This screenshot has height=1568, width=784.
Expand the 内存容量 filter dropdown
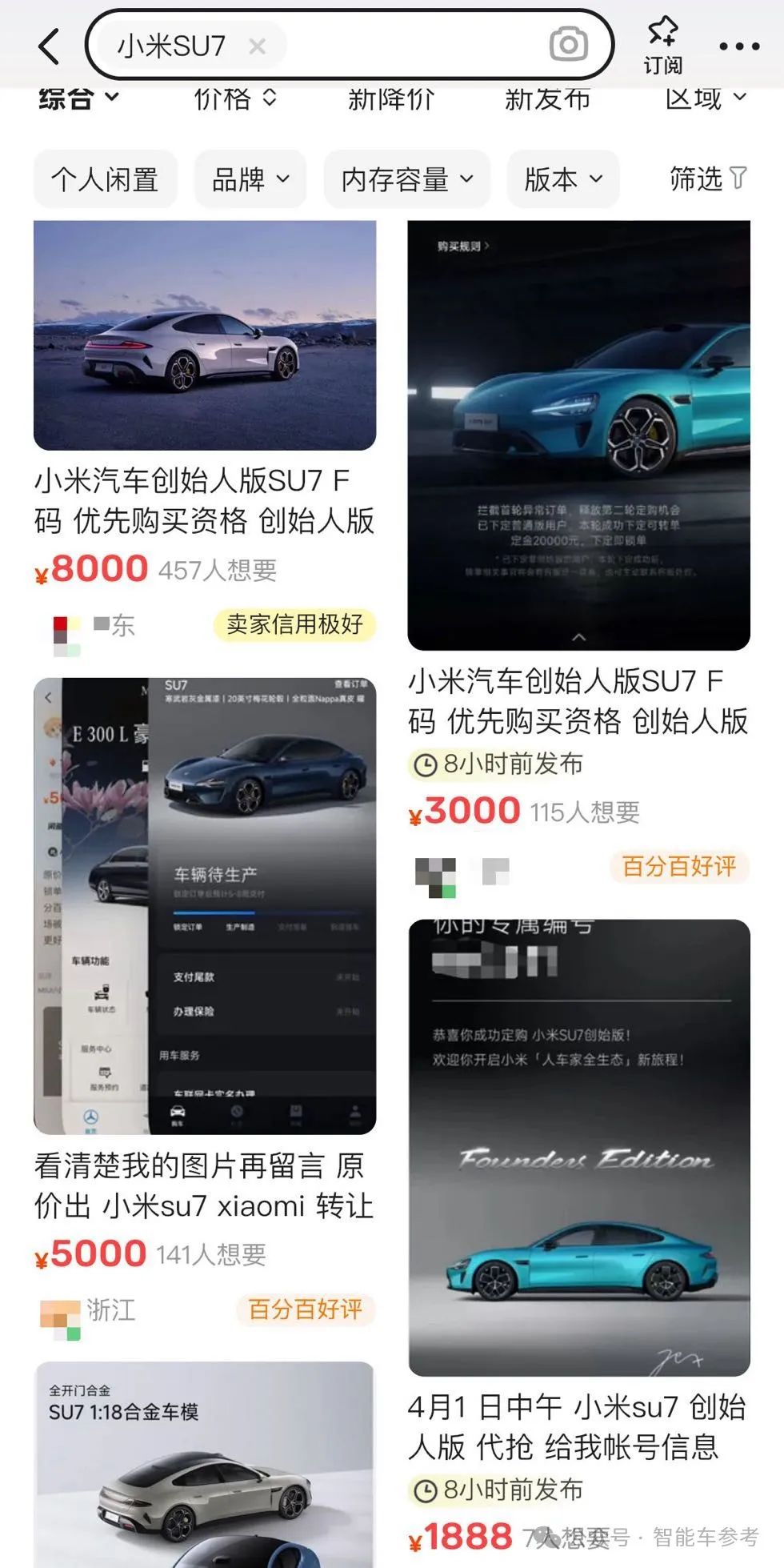406,179
